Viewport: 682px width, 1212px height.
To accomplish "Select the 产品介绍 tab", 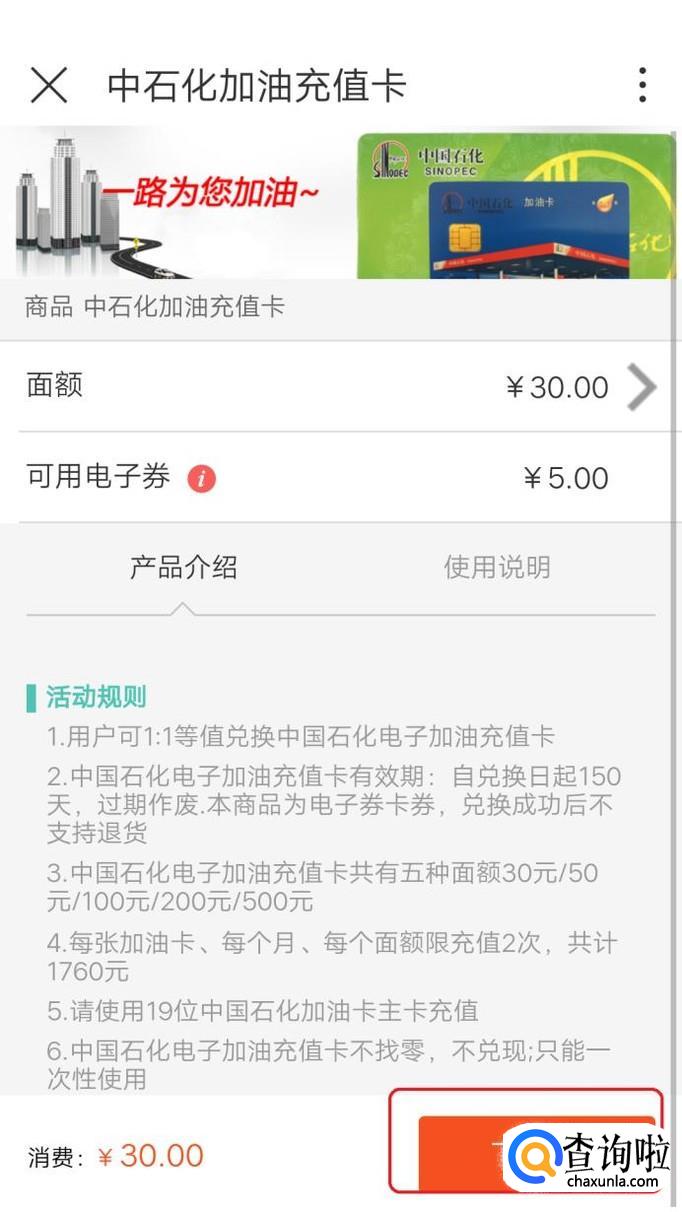I will click(x=183, y=568).
